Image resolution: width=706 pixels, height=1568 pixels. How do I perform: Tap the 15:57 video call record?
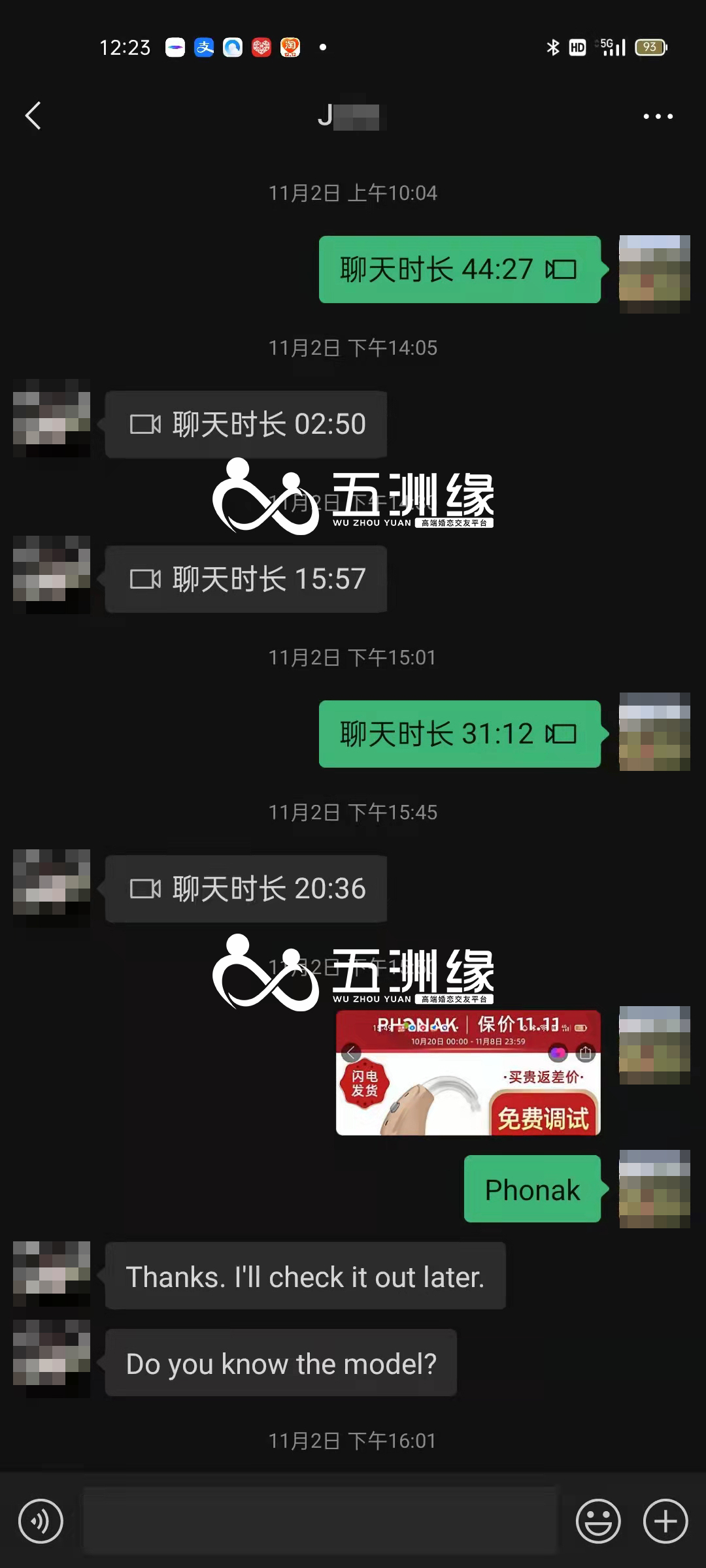246,579
